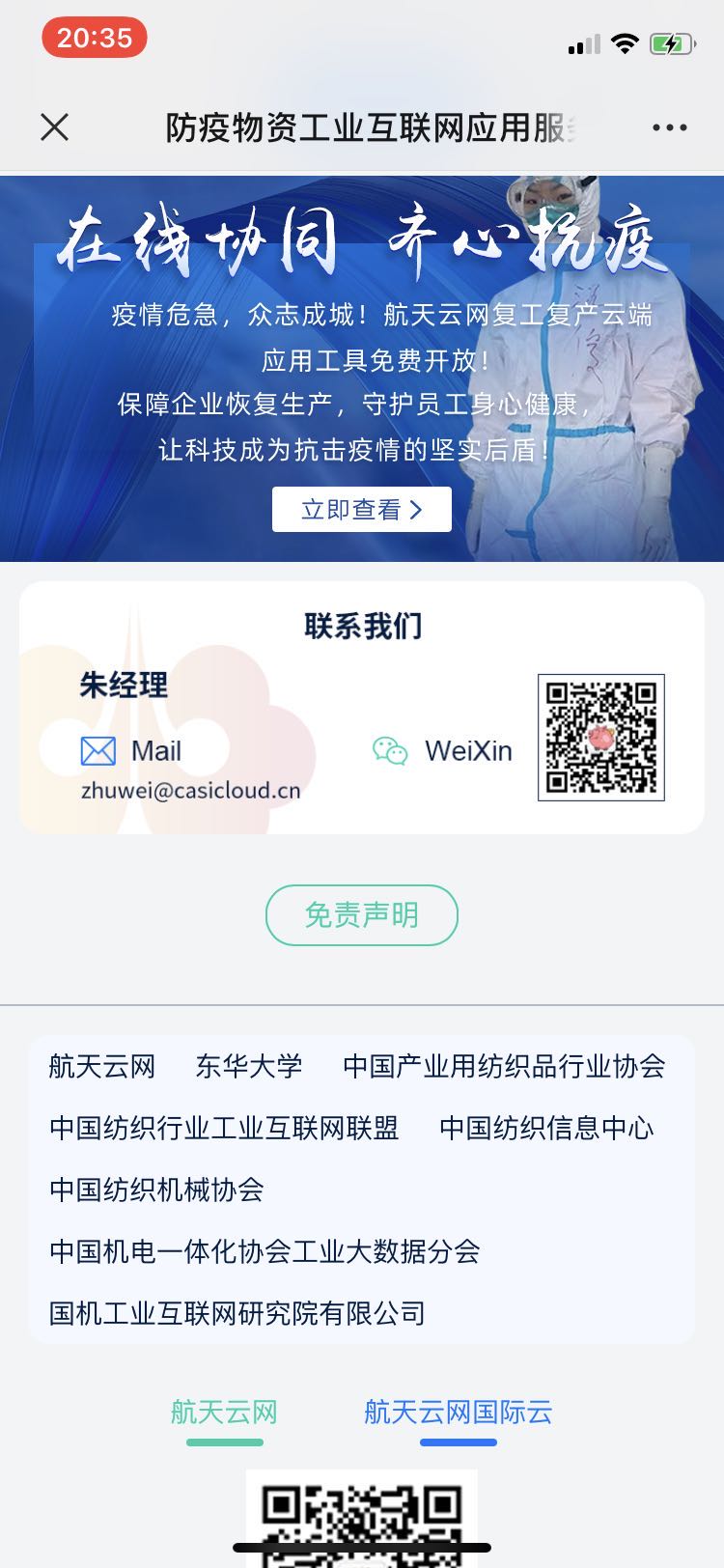
Task: Visit 中国纺织行业工业互联网联盟
Action: click(224, 1128)
